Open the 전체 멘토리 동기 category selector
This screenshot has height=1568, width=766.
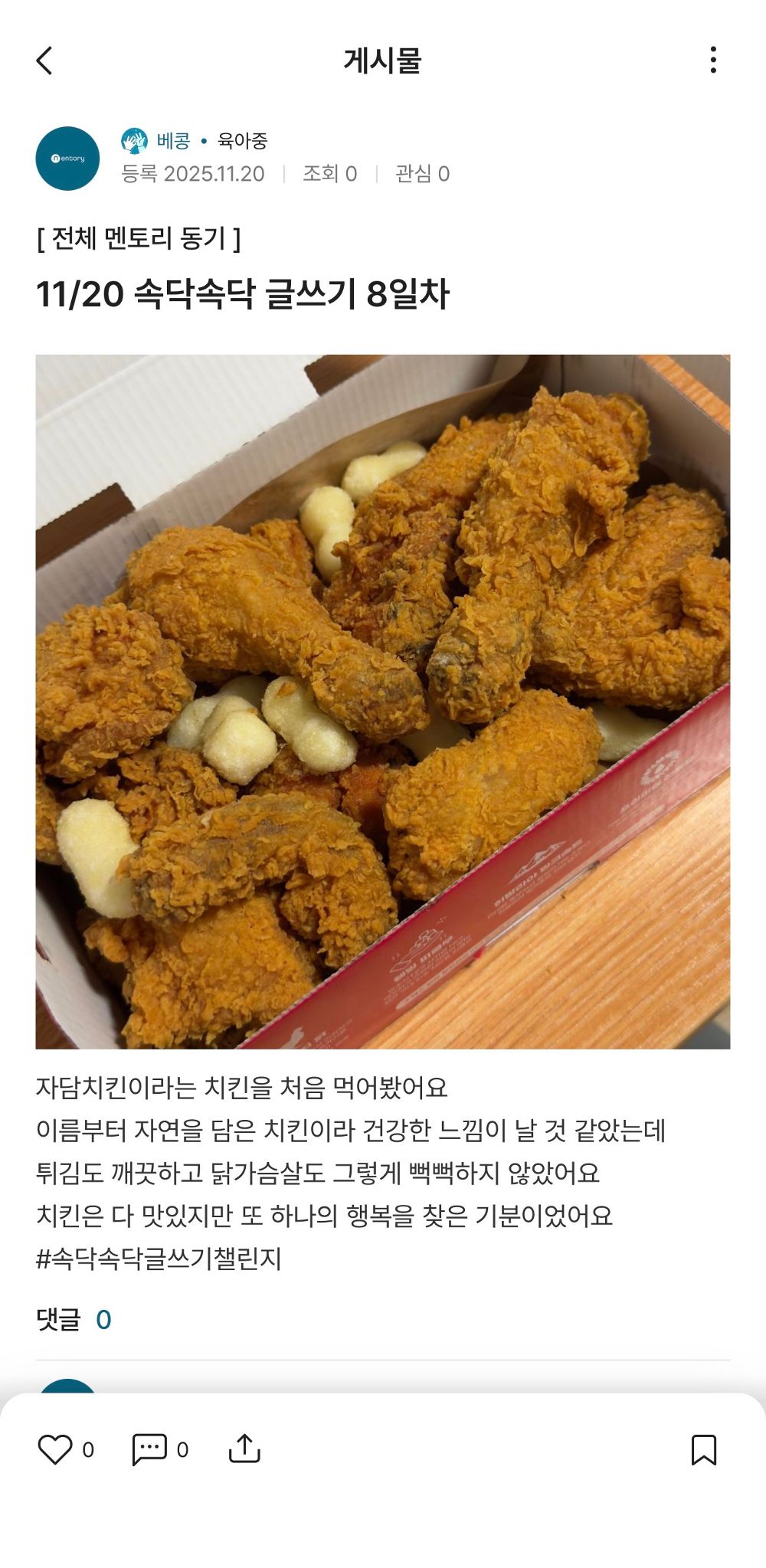140,239
